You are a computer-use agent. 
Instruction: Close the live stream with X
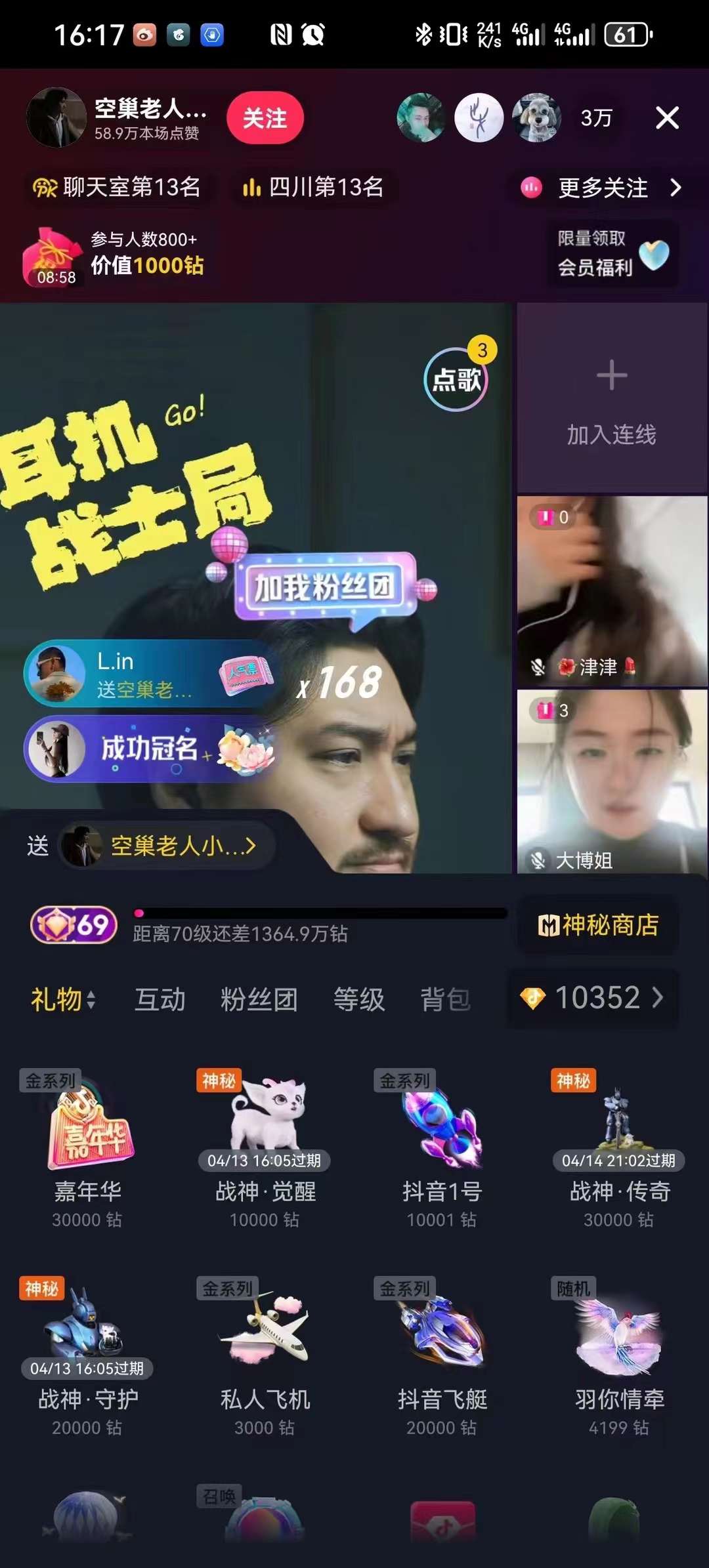click(x=667, y=119)
